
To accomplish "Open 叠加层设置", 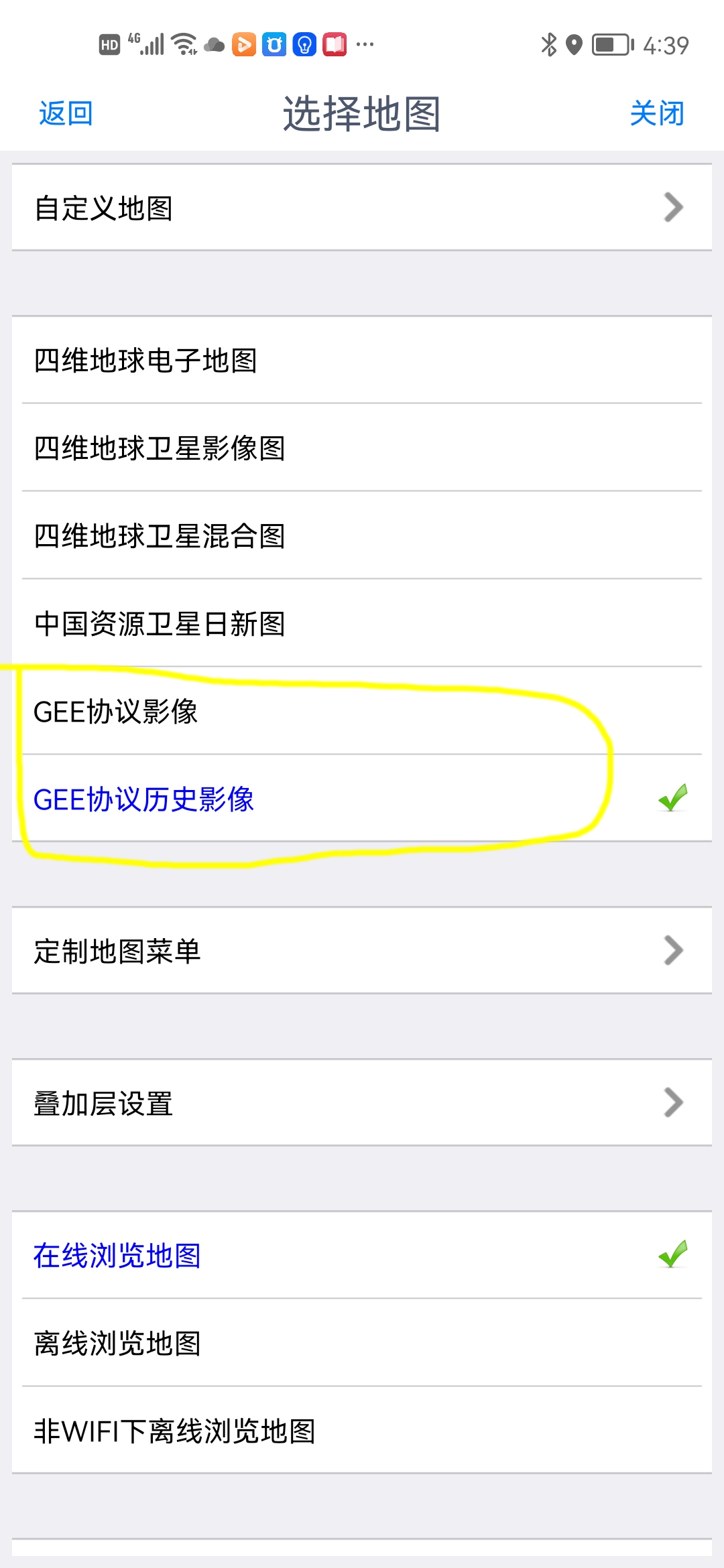I will click(x=362, y=1103).
